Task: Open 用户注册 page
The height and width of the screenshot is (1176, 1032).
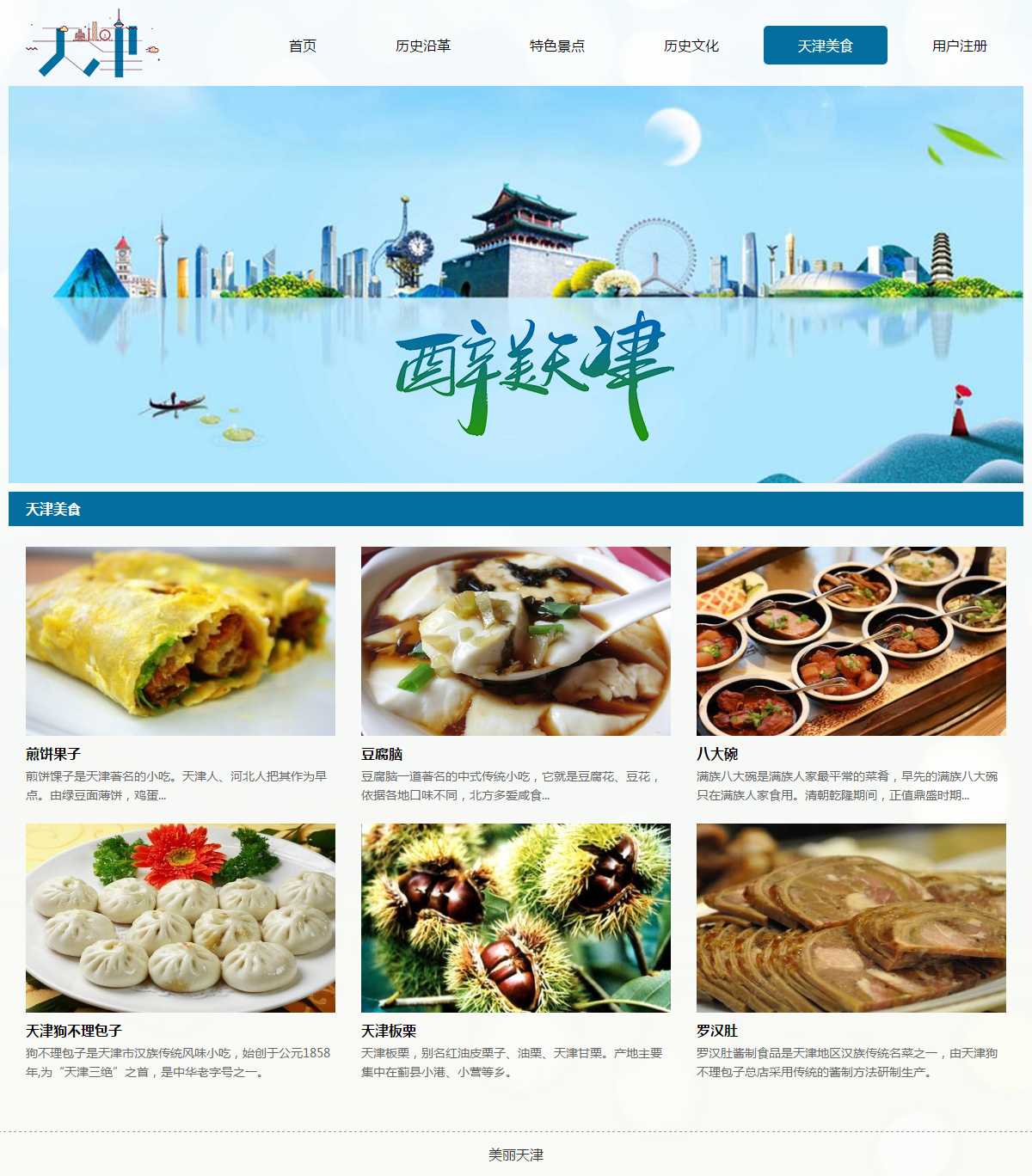Action: click(960, 46)
